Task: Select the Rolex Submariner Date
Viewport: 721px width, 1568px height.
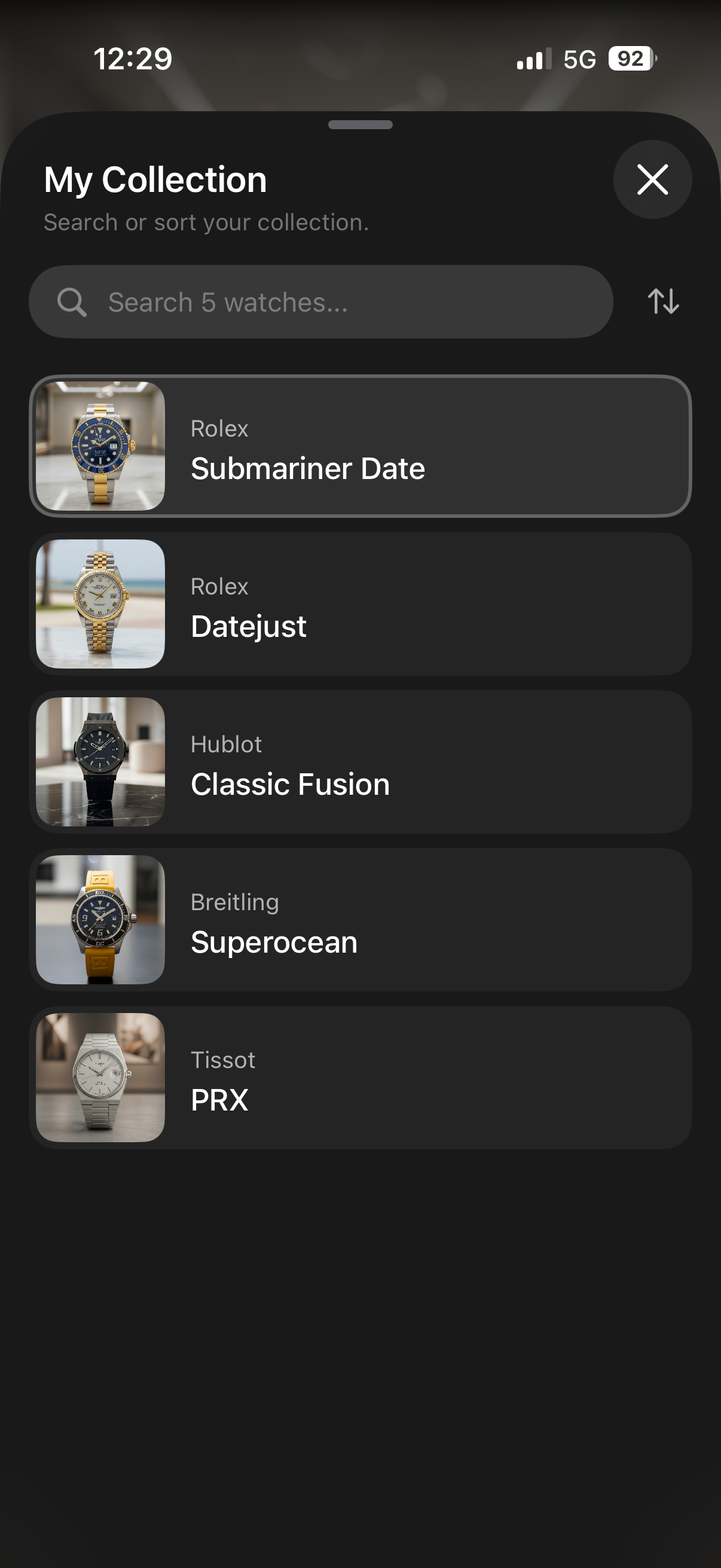Action: [360, 446]
